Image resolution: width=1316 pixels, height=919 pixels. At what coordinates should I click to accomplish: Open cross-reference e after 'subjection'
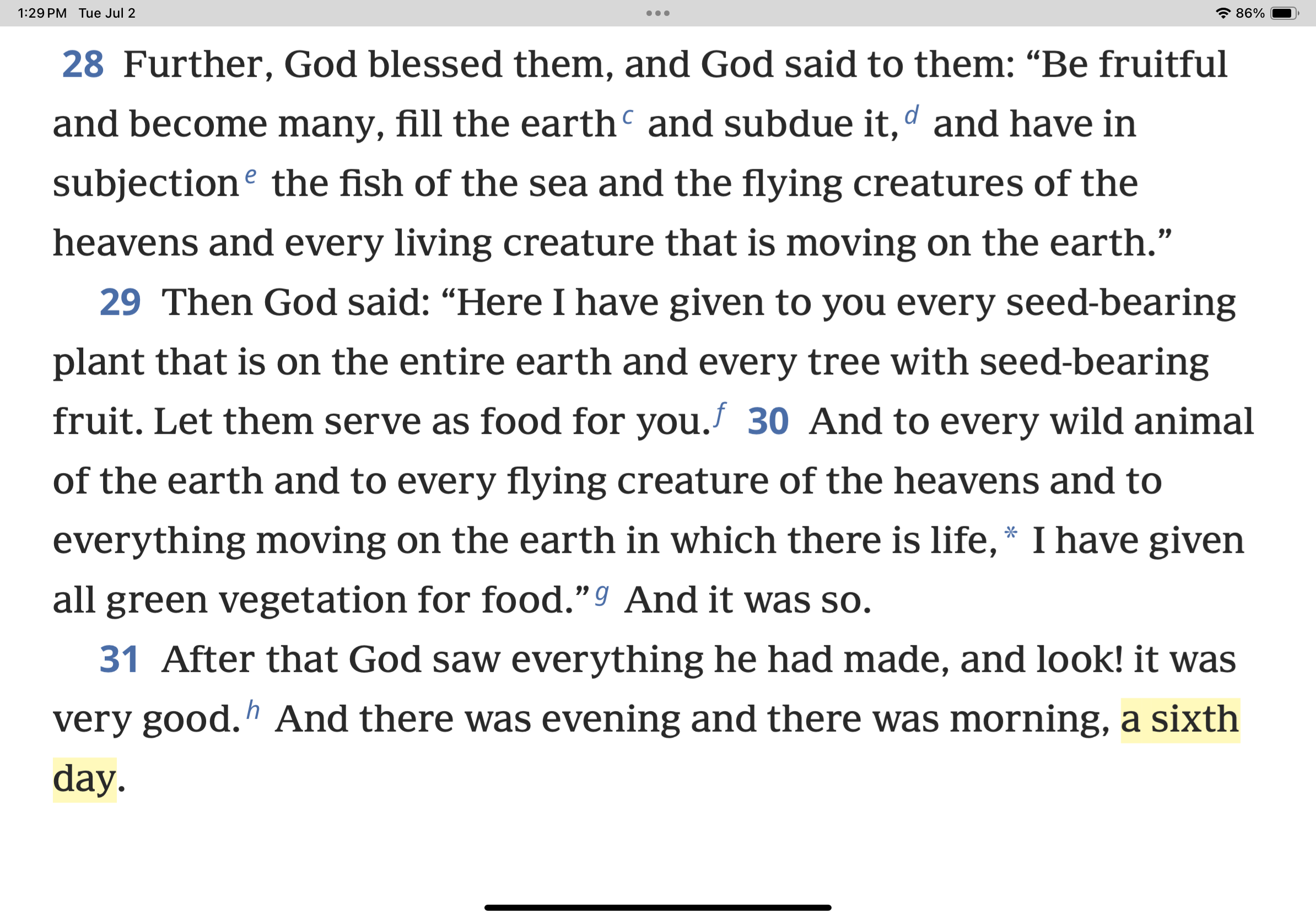point(251,175)
